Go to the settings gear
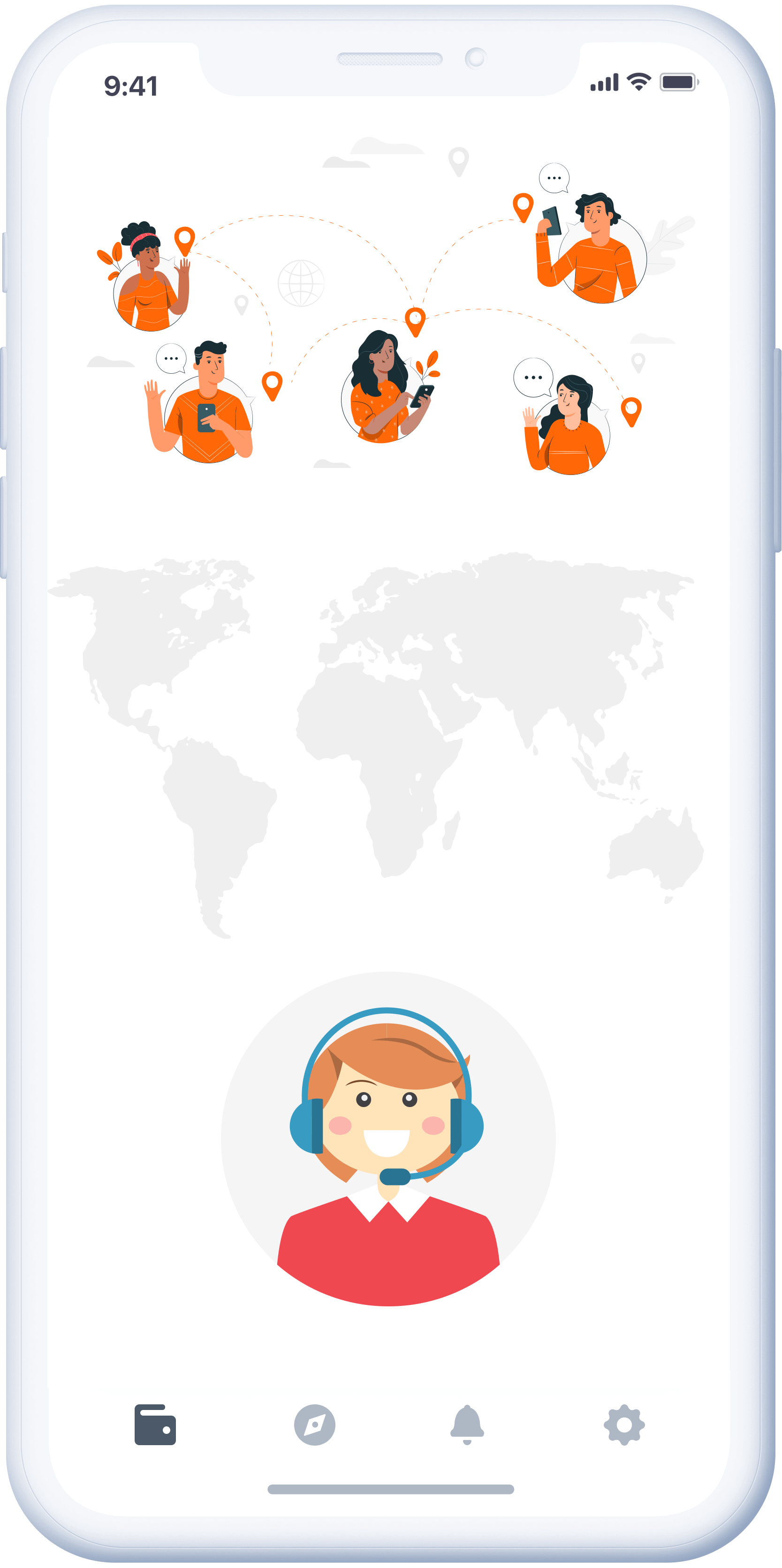The width and height of the screenshot is (782, 1568). click(623, 1425)
